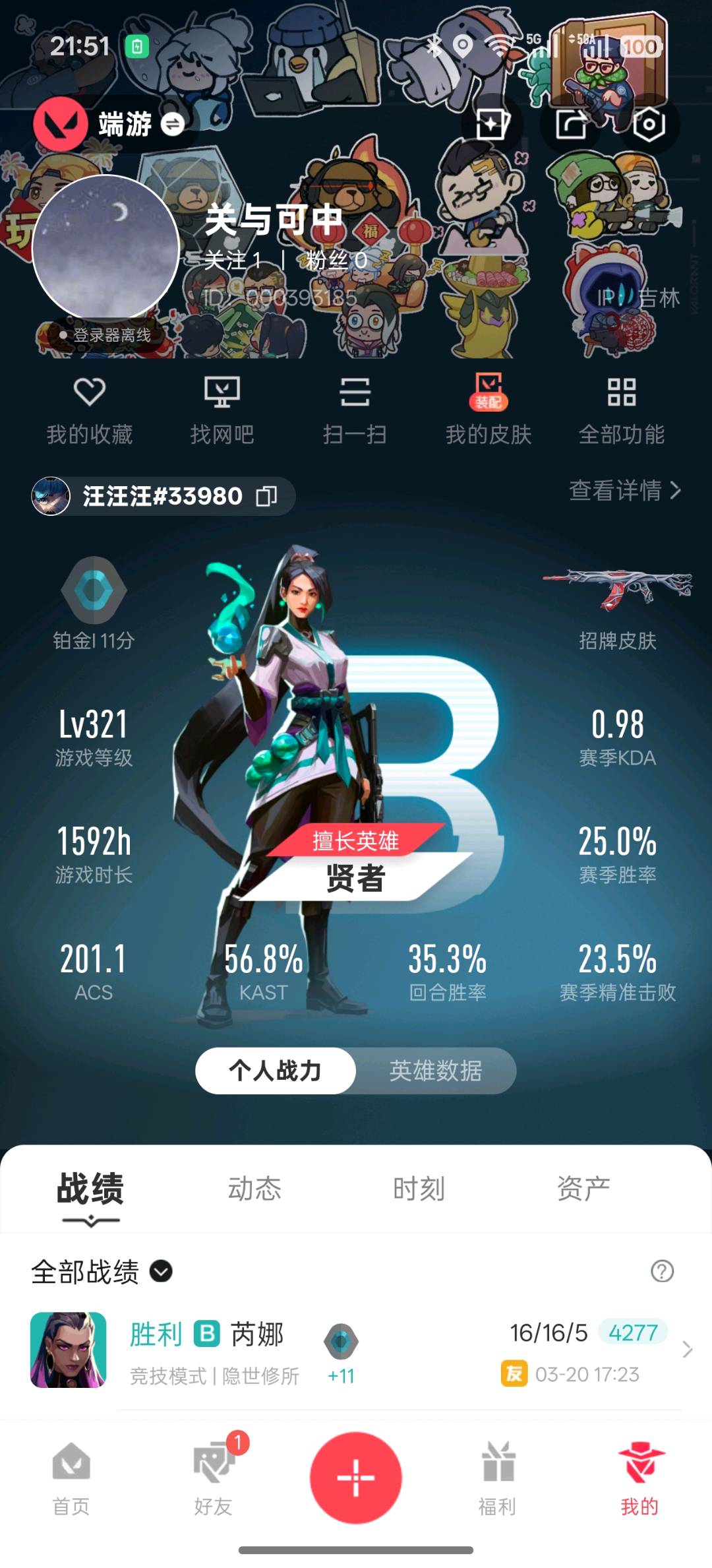This screenshot has width=712, height=1568.
Task: Tap the red plus create button
Action: coord(356,1478)
